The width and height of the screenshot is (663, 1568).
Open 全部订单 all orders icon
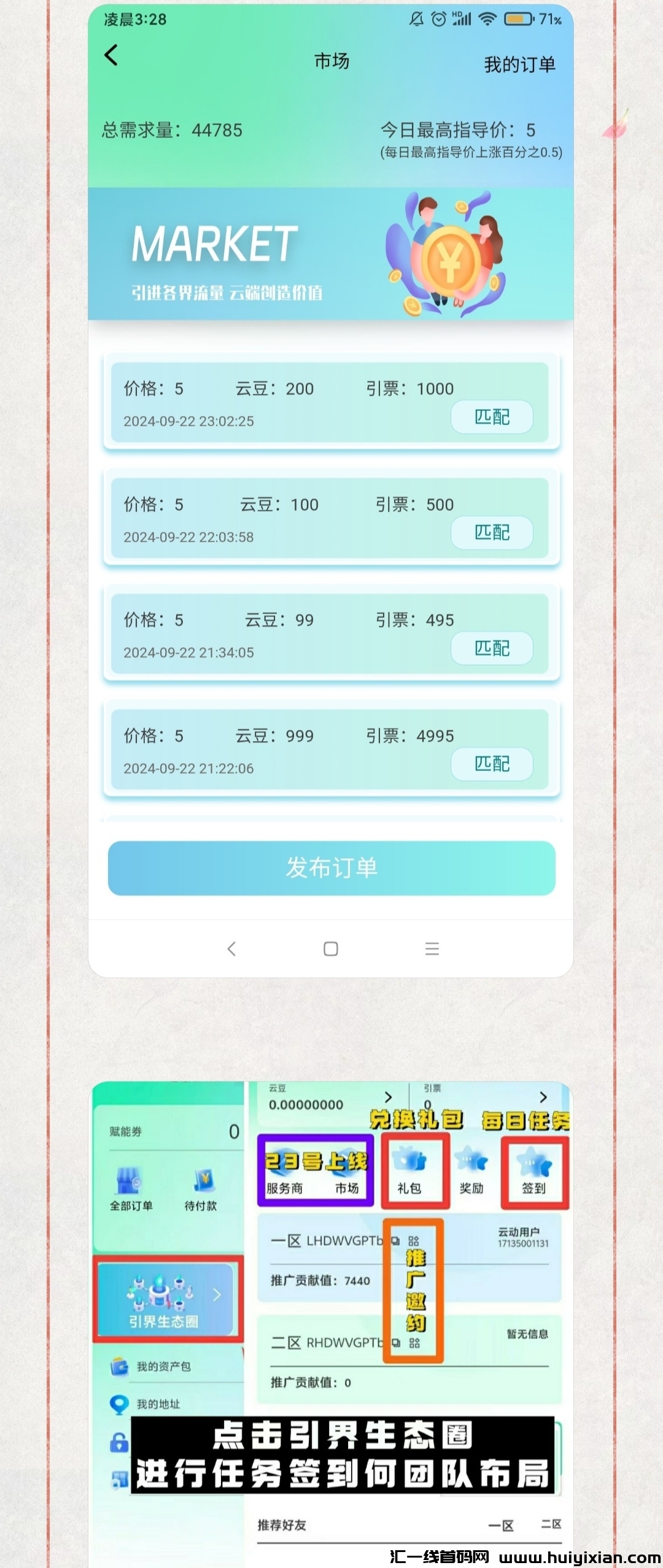[128, 1181]
